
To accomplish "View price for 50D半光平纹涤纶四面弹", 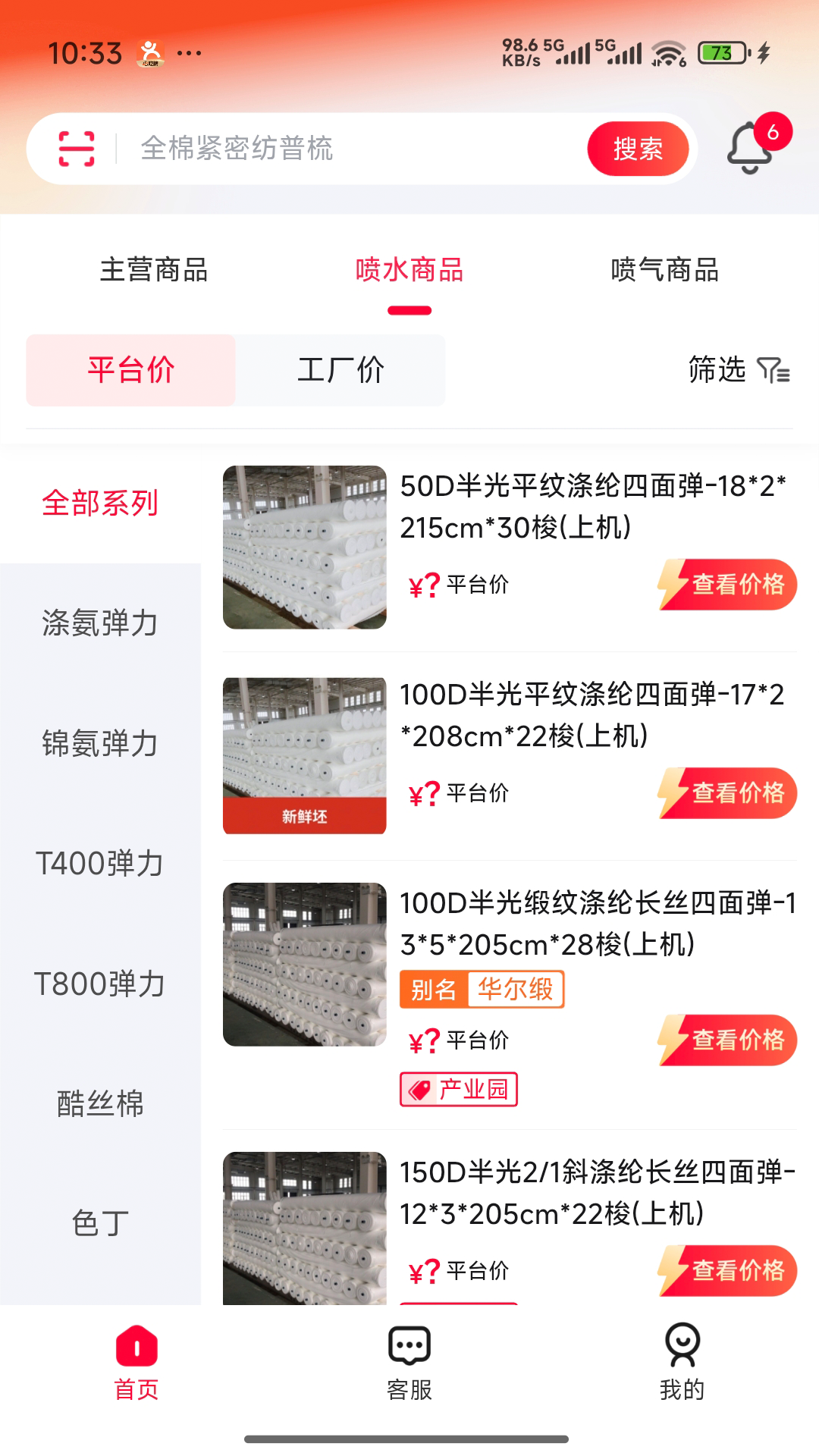I will (x=727, y=585).
